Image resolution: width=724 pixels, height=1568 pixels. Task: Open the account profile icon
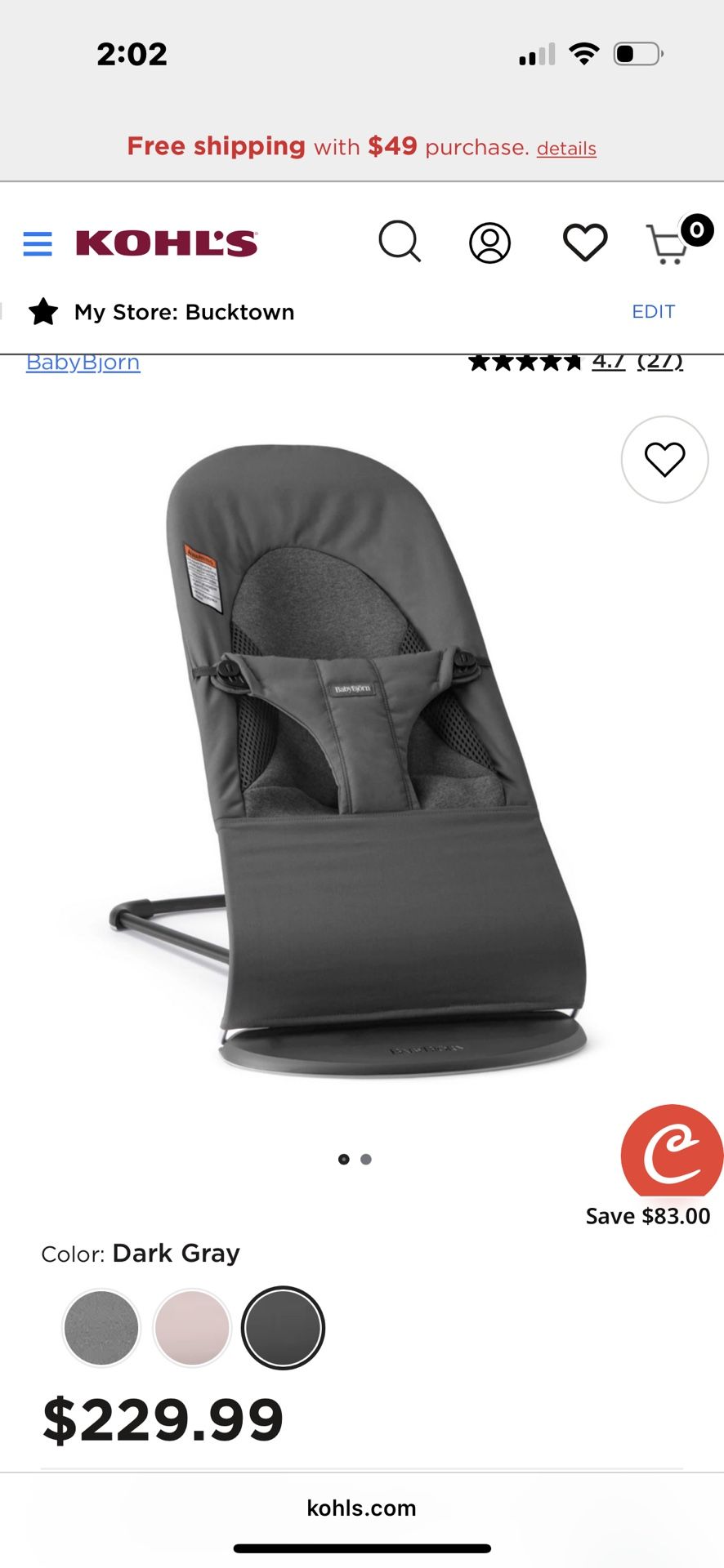[489, 243]
